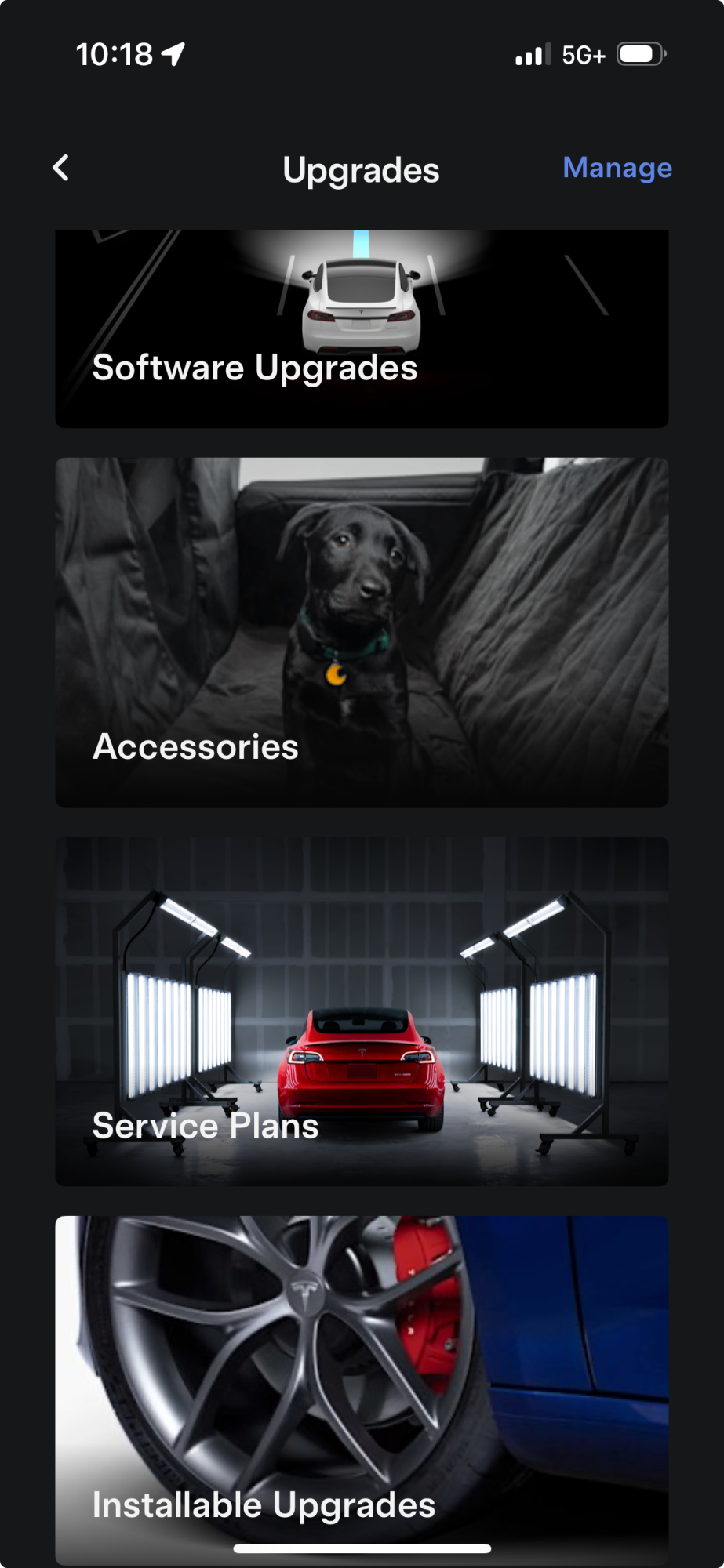The image size is (724, 1568).
Task: Select the Installable Upgrades card
Action: tap(362, 1388)
